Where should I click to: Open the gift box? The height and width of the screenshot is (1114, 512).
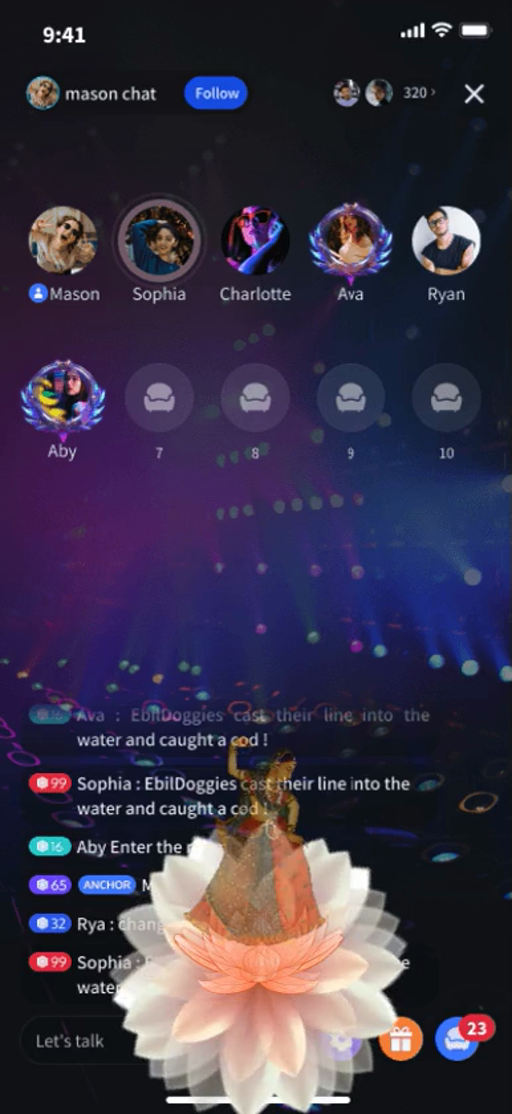click(x=401, y=1039)
